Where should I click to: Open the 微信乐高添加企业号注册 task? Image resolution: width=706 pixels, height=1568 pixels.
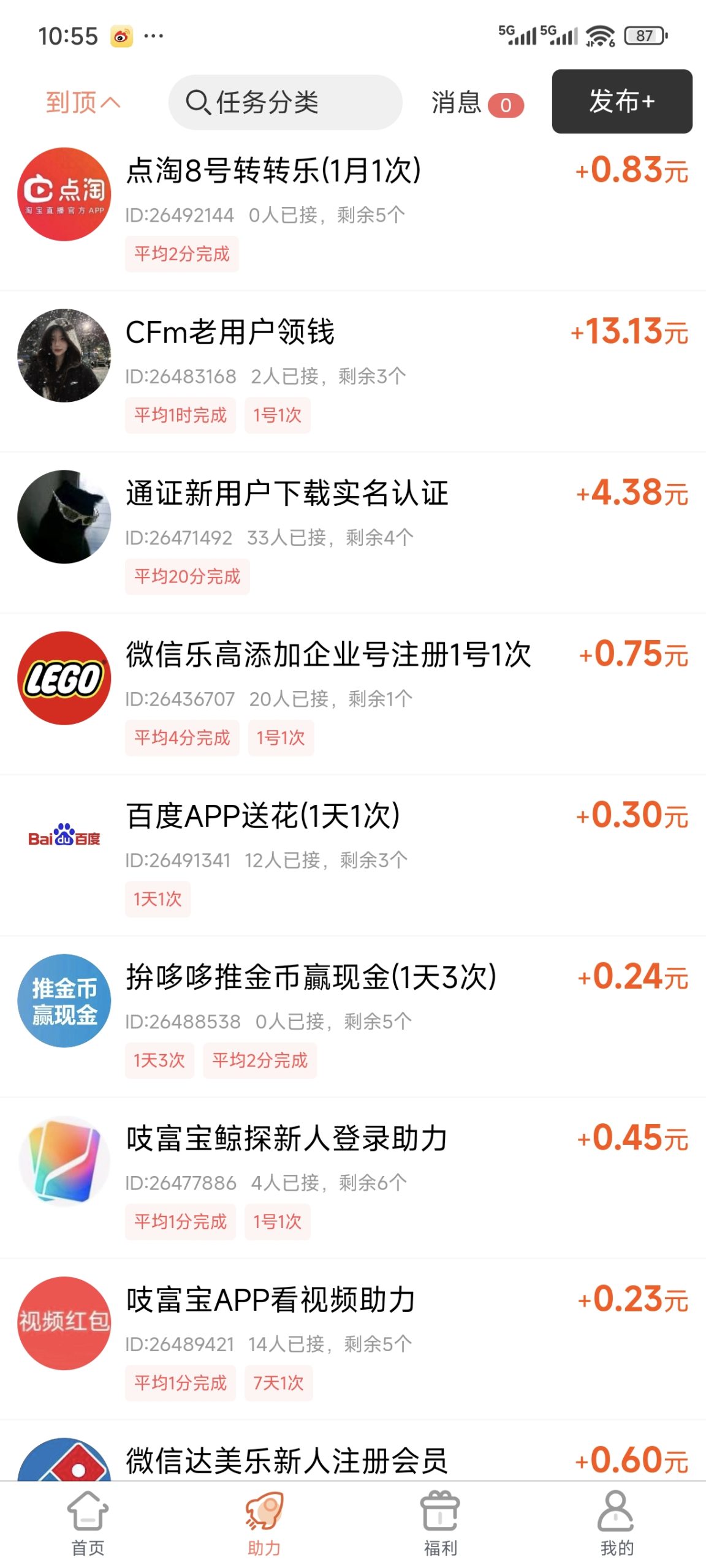pos(328,655)
